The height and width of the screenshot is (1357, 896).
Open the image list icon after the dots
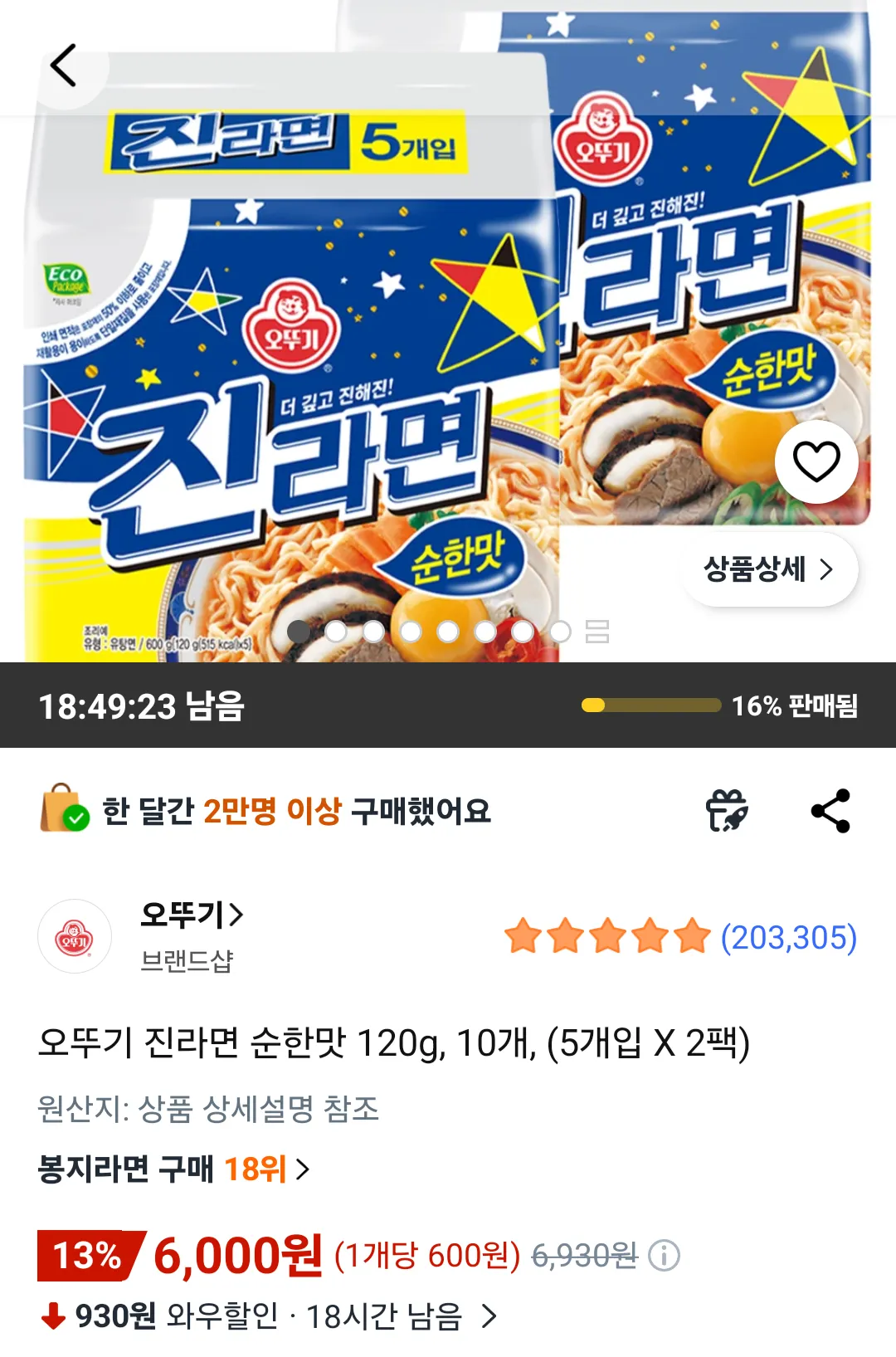[x=597, y=632]
